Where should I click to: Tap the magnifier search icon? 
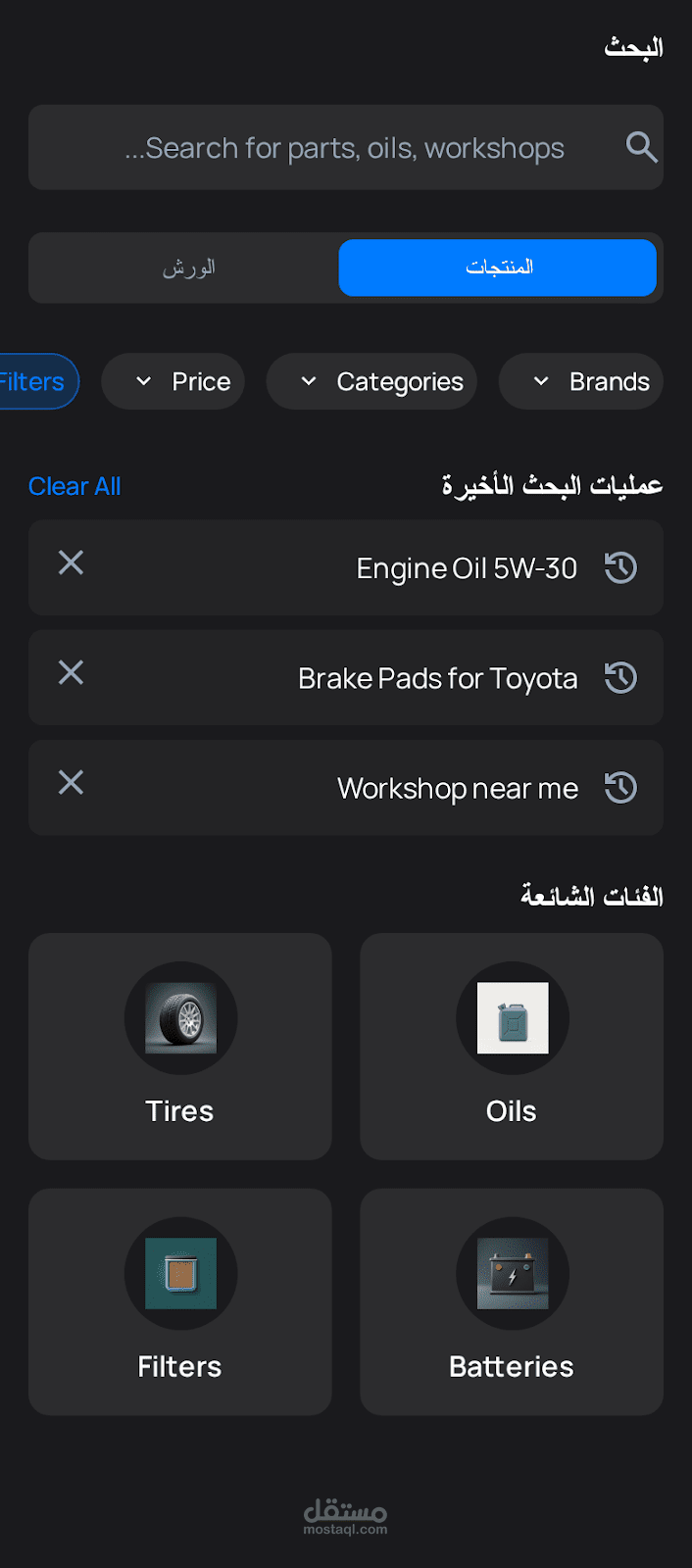(641, 147)
